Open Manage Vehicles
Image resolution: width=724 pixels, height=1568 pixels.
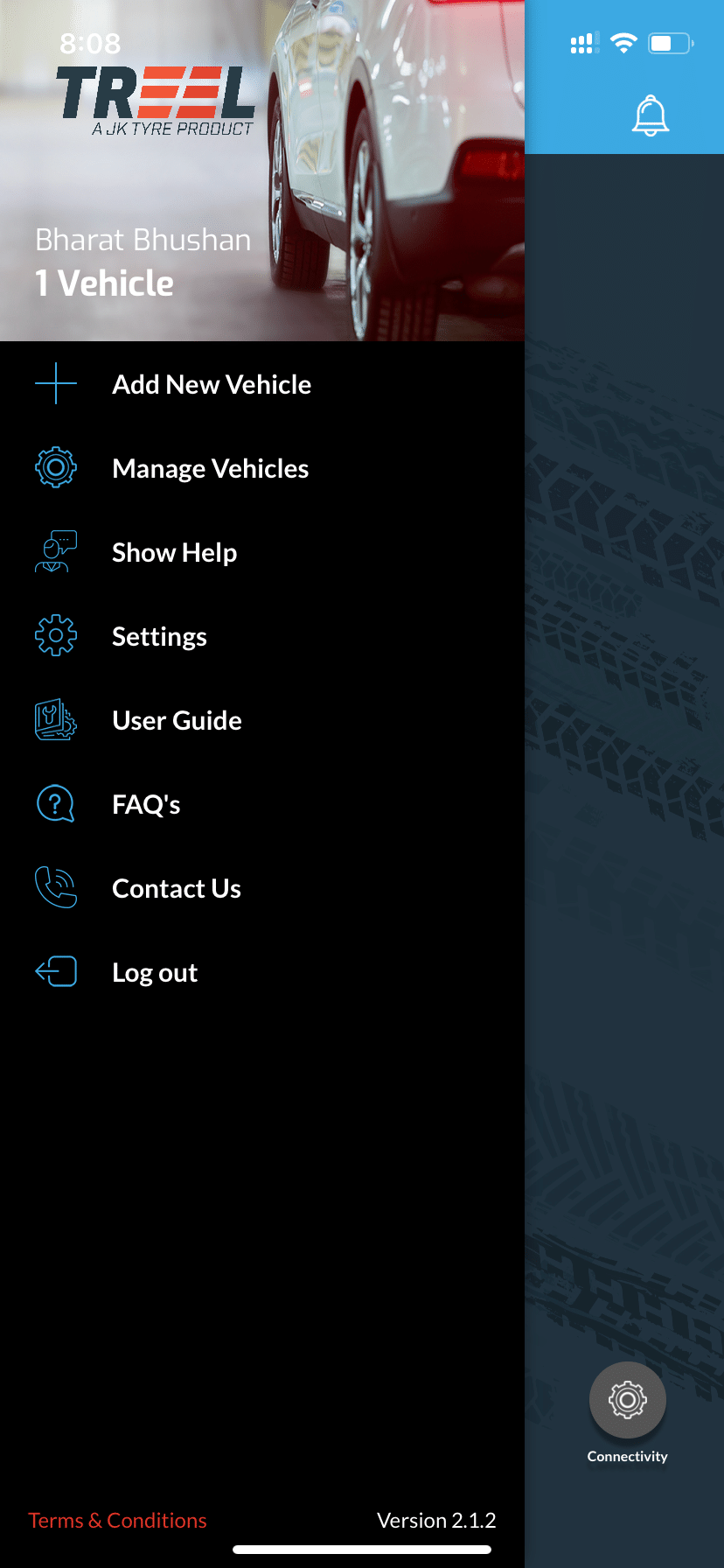(x=210, y=468)
